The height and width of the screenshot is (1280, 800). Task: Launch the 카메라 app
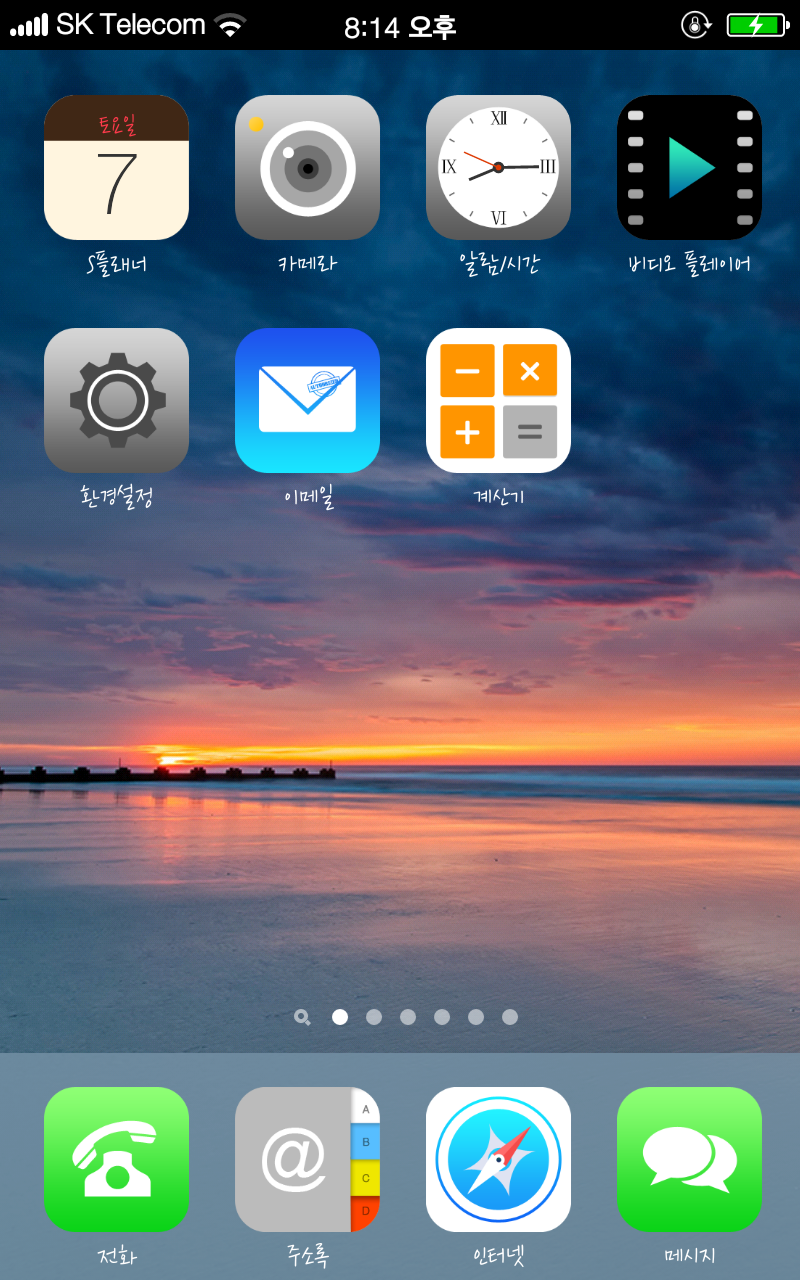click(x=307, y=168)
